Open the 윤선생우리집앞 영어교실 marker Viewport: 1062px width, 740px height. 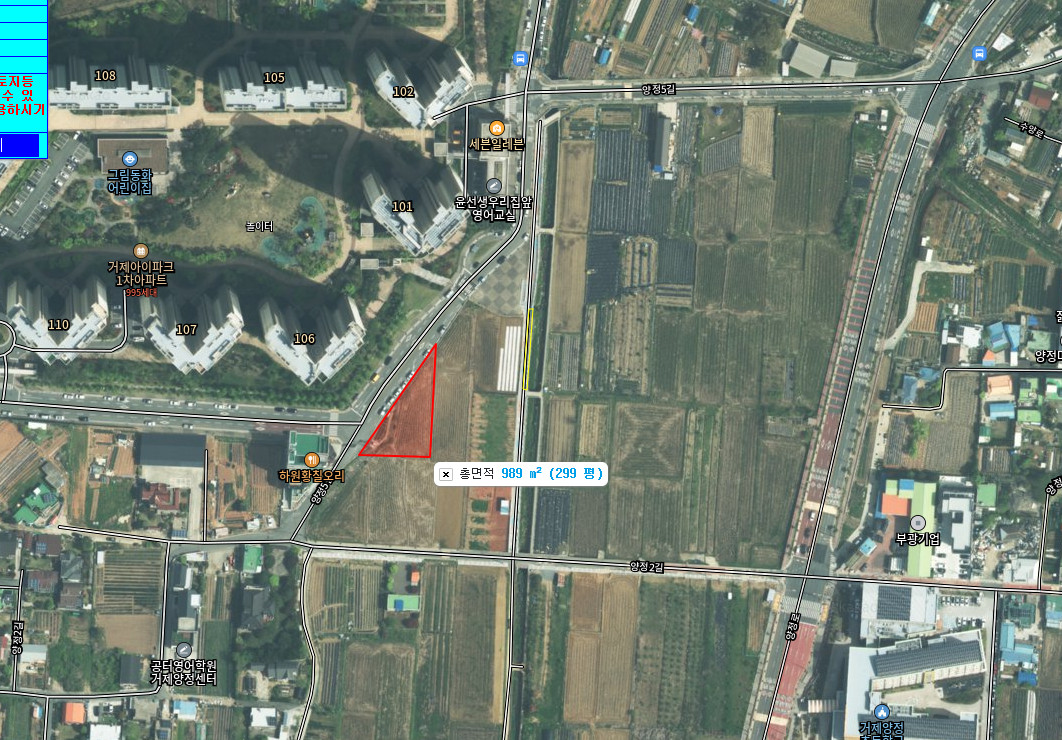[494, 186]
